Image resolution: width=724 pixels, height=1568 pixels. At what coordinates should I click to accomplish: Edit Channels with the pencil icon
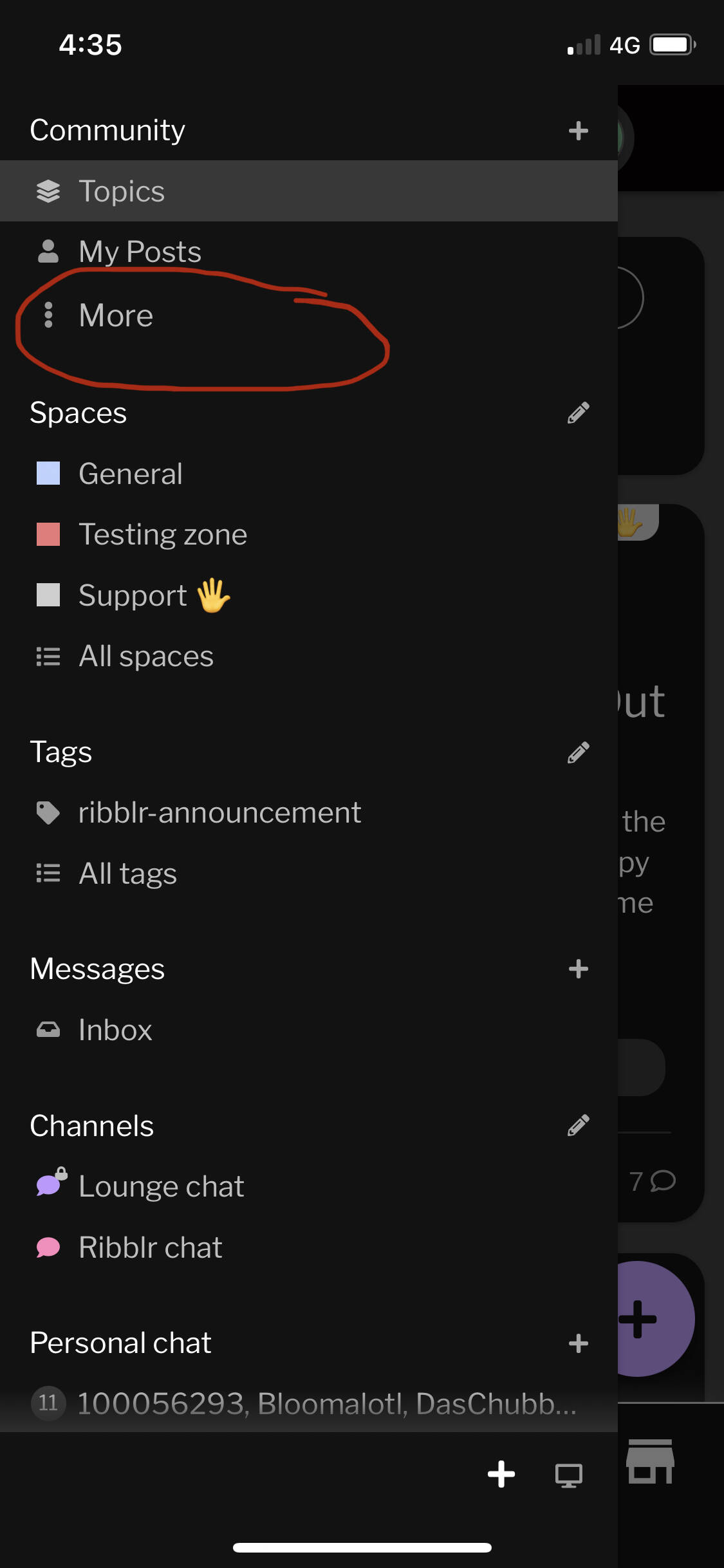pos(578,1126)
